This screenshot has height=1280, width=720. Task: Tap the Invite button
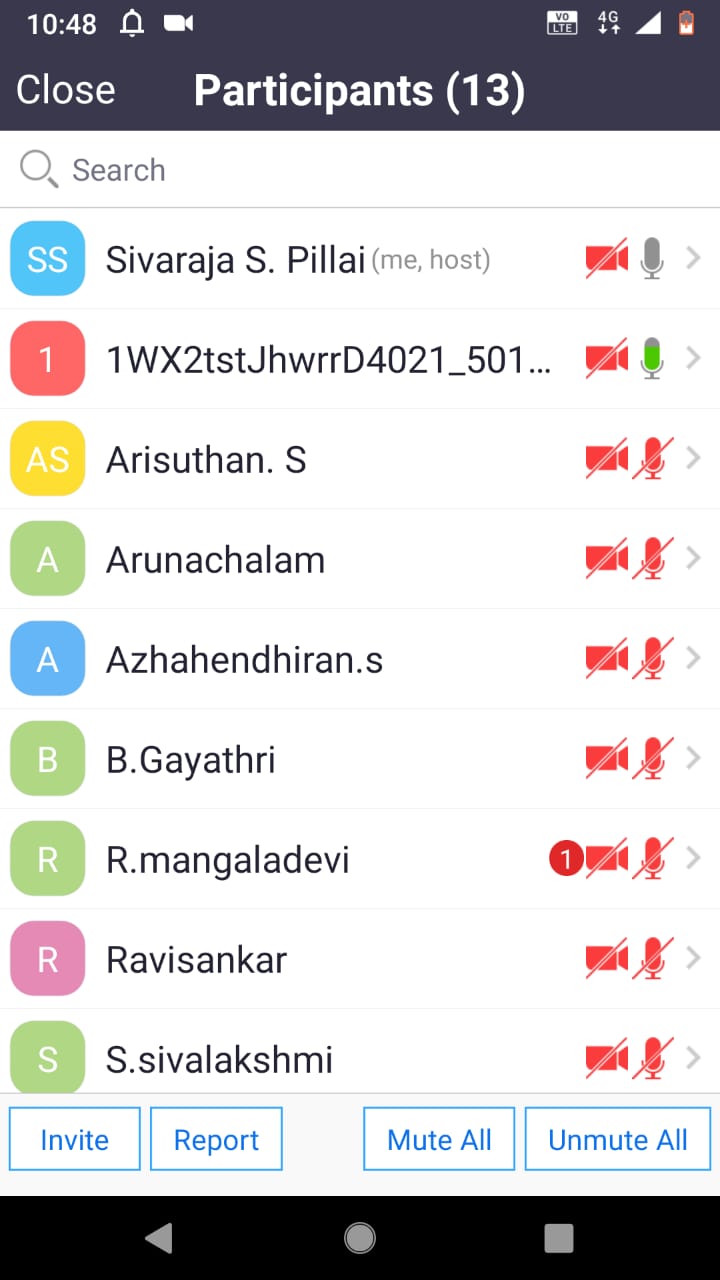click(x=75, y=1139)
